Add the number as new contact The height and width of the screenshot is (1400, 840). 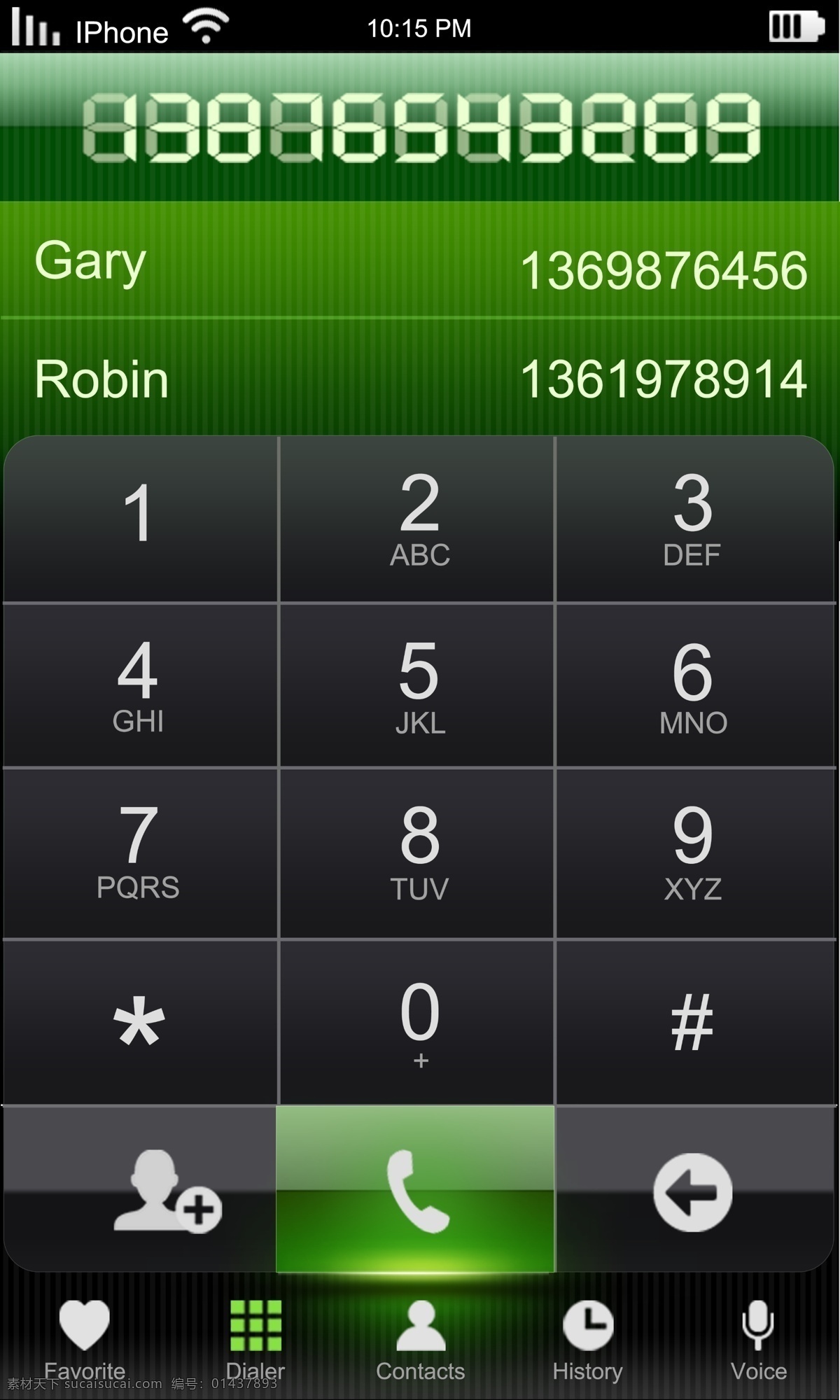pos(140,1189)
